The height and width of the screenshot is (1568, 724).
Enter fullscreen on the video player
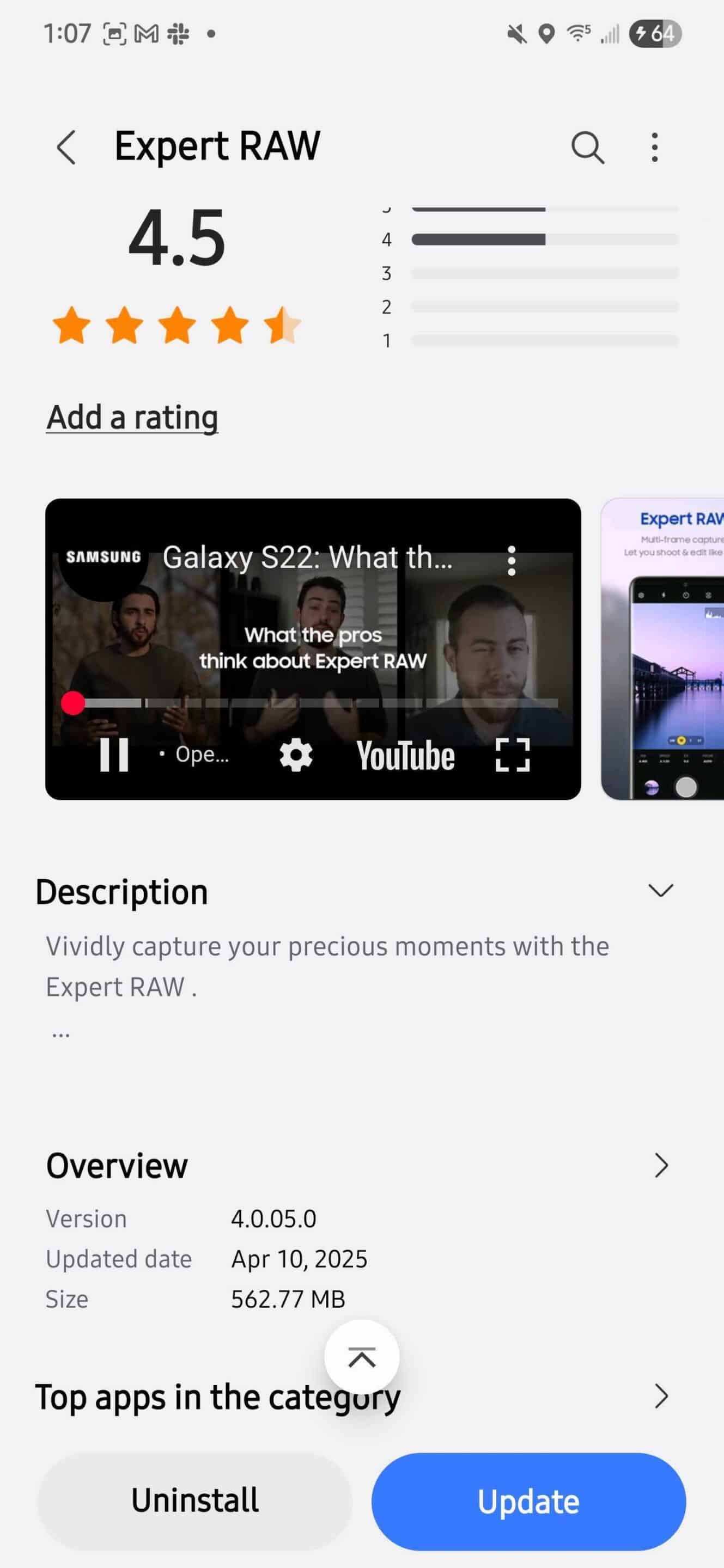point(512,755)
